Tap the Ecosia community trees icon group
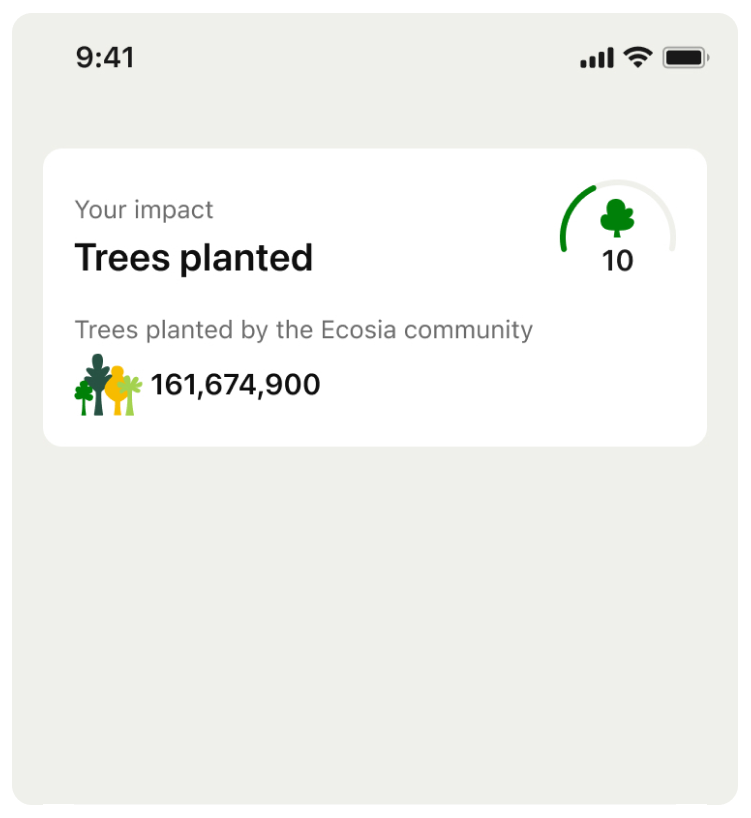Viewport: 751px width, 818px height. (x=105, y=385)
